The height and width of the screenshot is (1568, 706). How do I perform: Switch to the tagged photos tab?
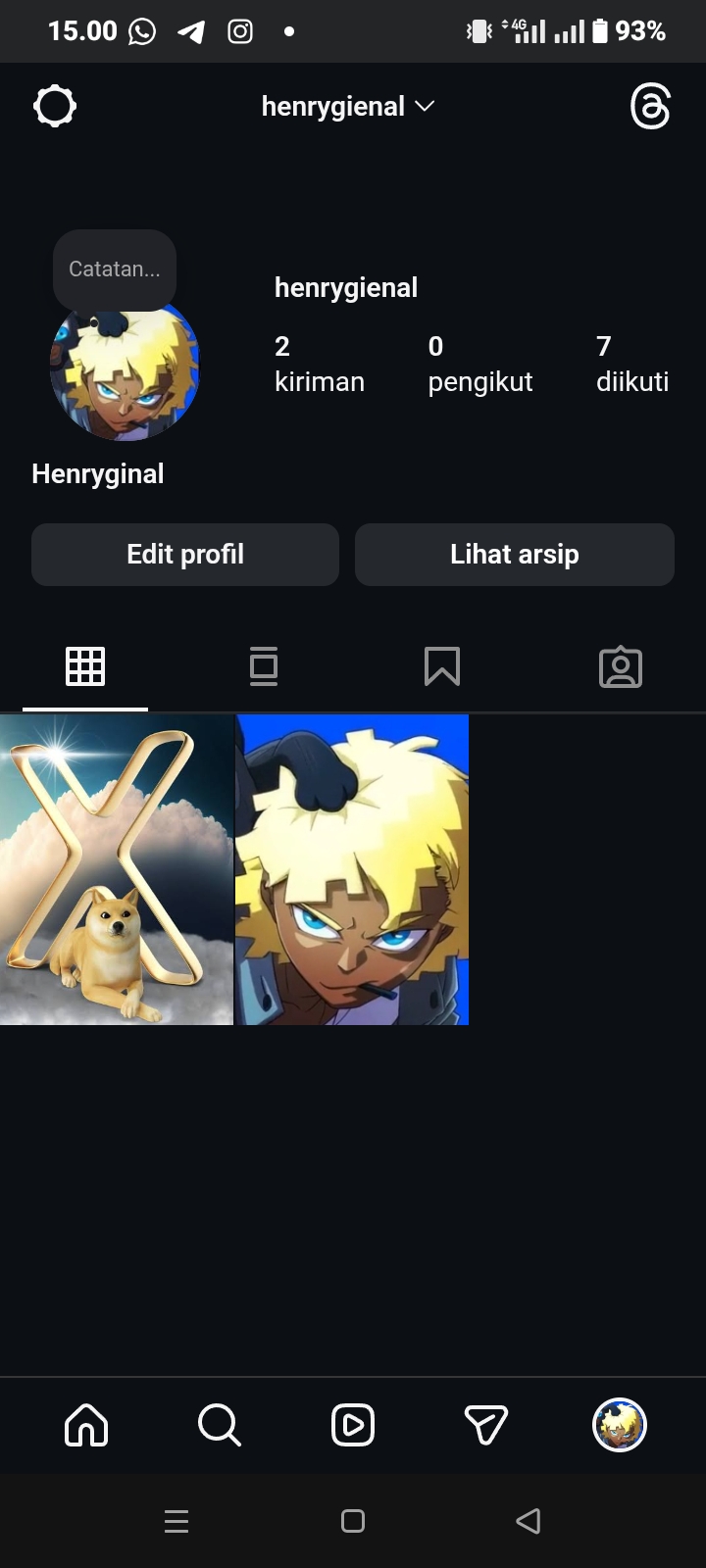620,667
